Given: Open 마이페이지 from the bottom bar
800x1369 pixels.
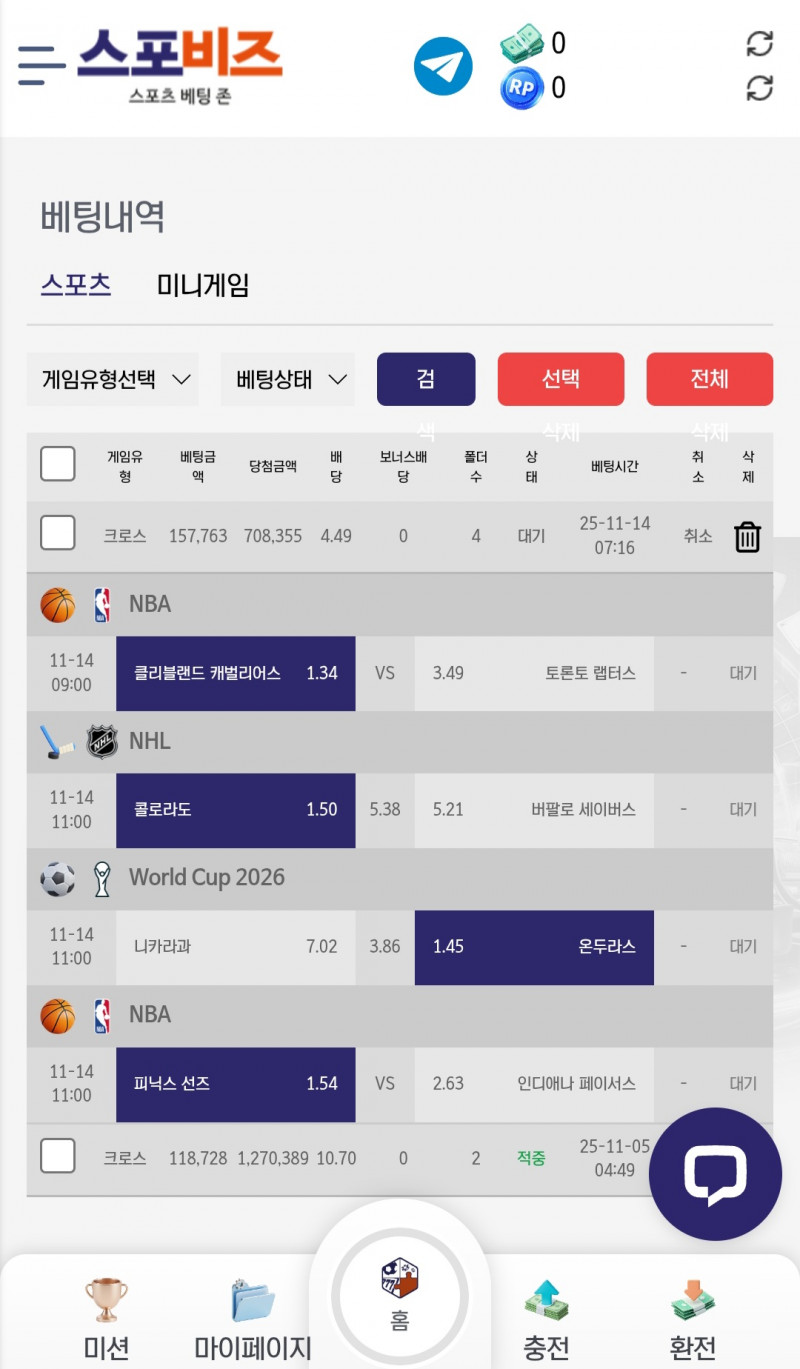Looking at the screenshot, I should [253, 1320].
